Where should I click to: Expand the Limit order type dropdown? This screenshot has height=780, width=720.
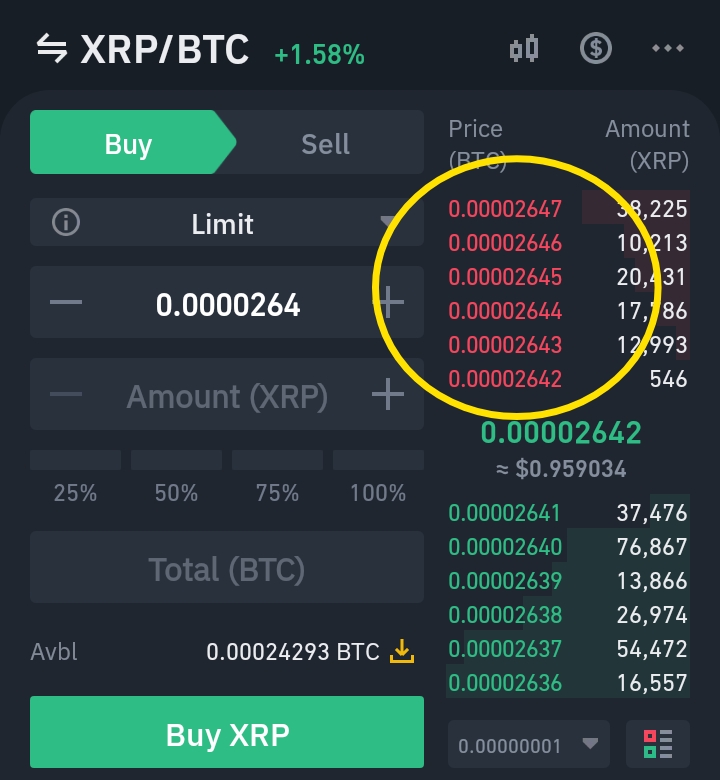coord(388,222)
